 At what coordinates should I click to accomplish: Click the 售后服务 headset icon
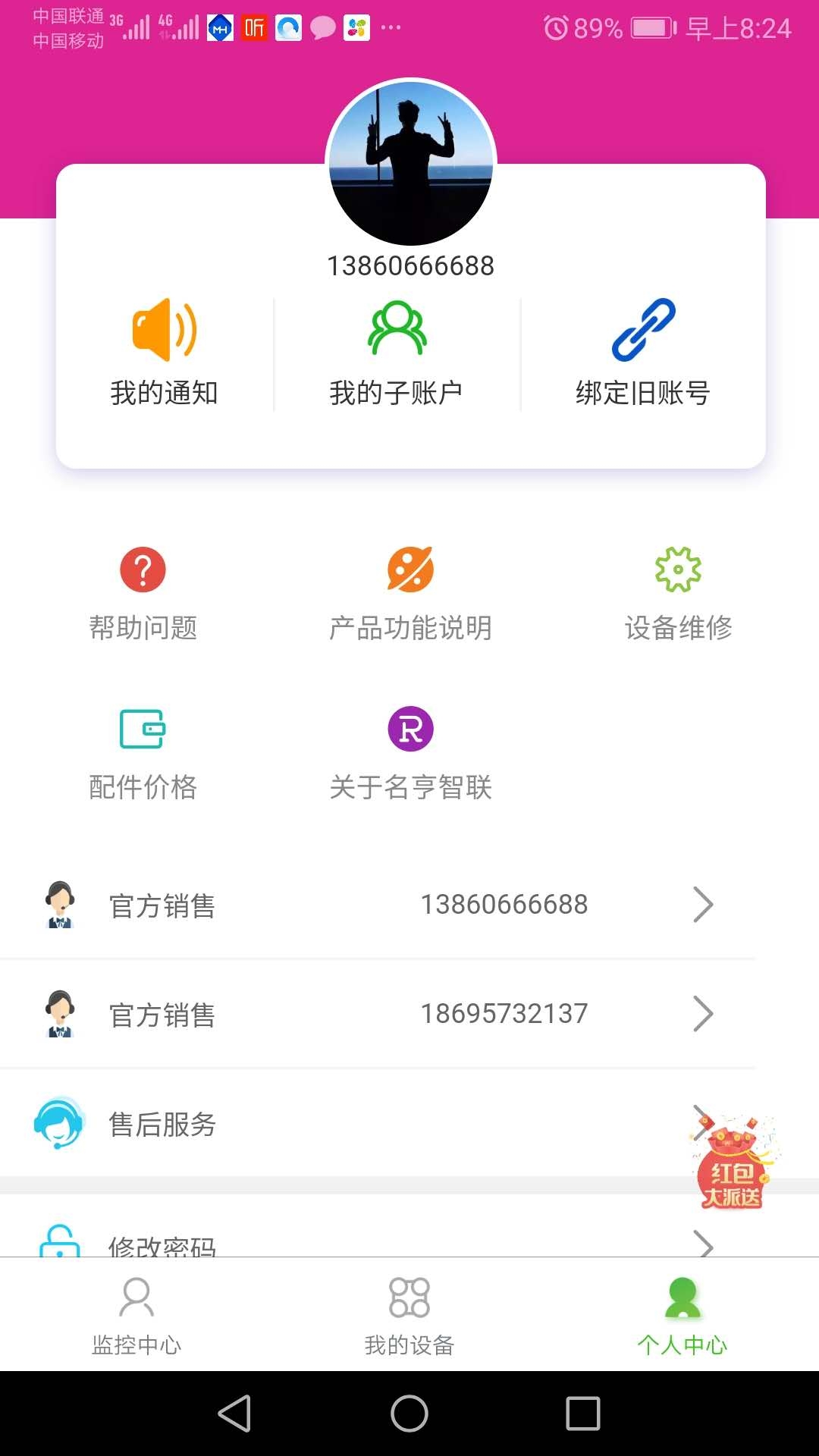(x=58, y=1125)
